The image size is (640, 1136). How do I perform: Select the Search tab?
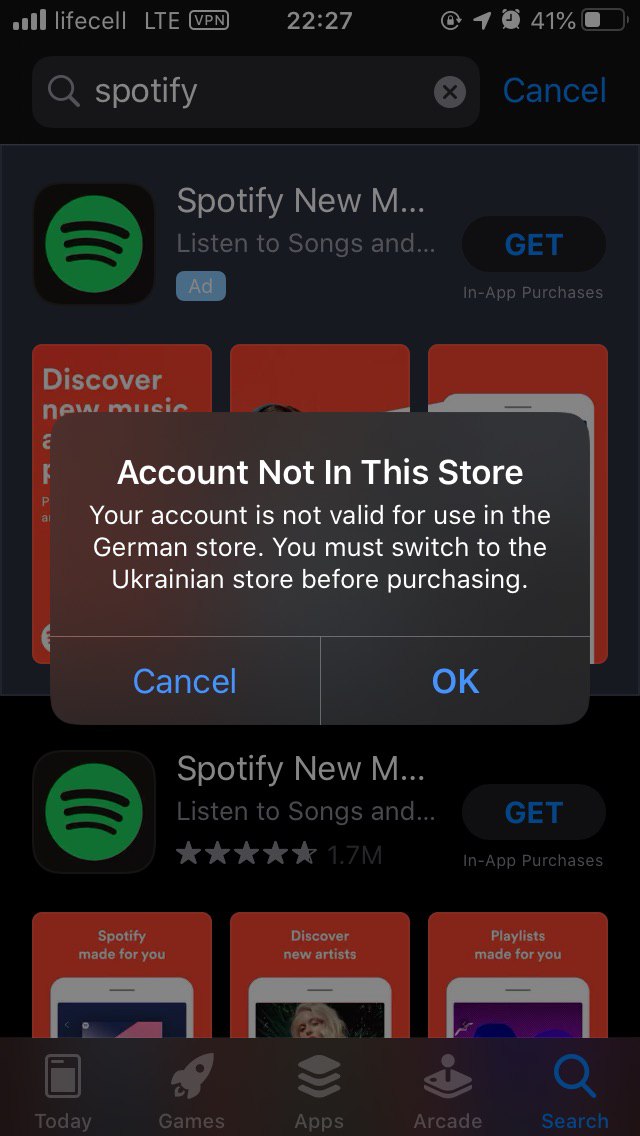pyautogui.click(x=575, y=1093)
